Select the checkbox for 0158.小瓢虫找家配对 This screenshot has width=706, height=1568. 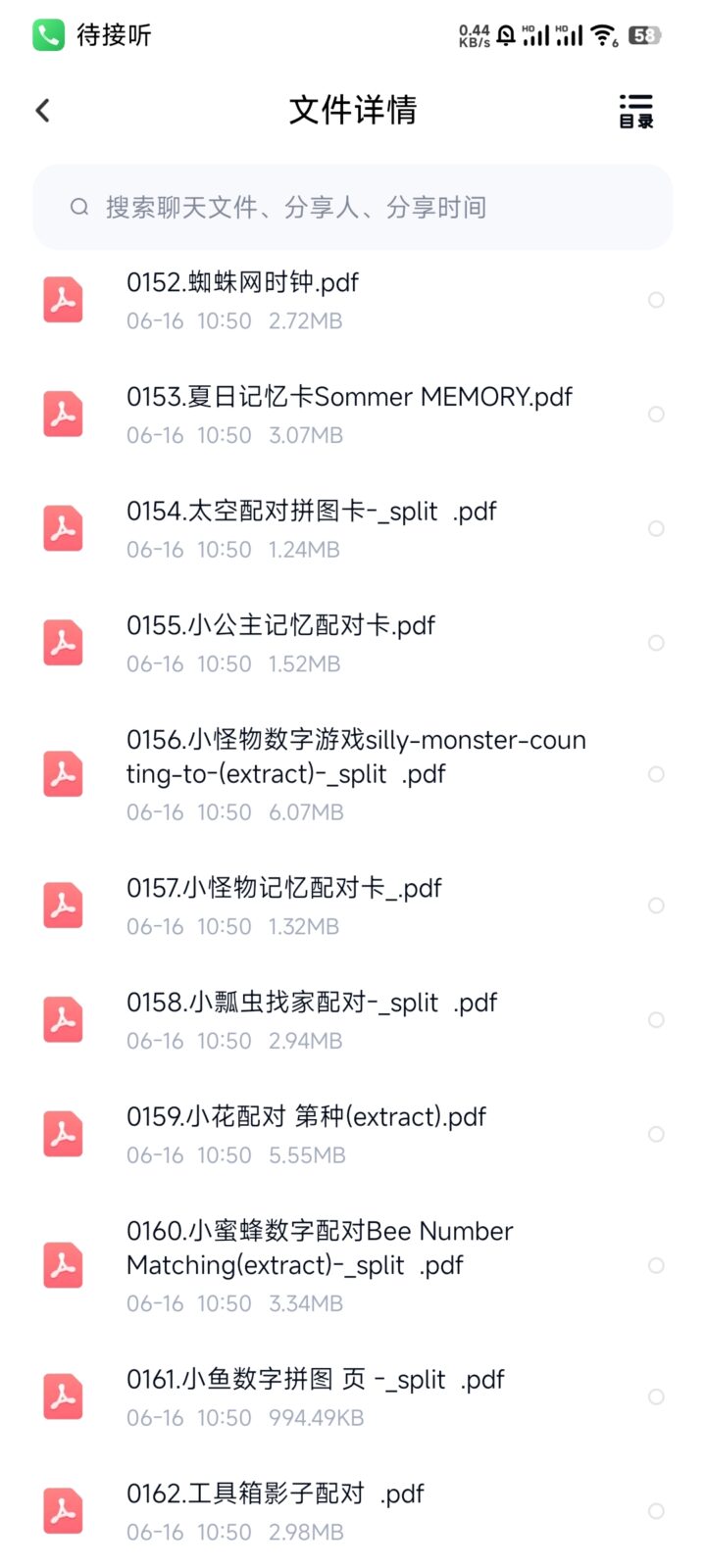click(655, 1019)
